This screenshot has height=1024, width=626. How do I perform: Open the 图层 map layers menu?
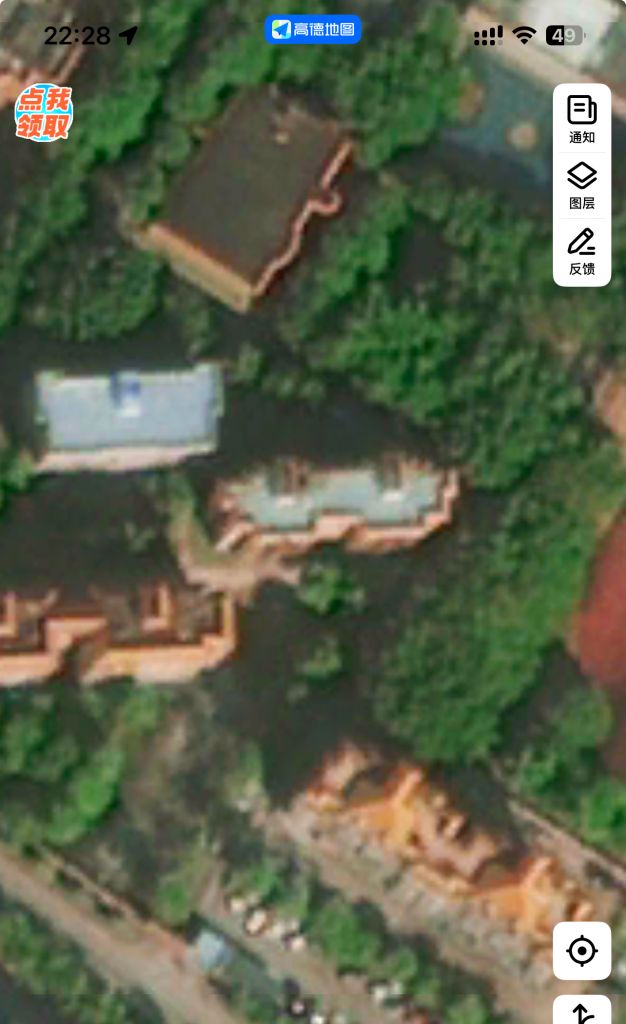[x=581, y=186]
